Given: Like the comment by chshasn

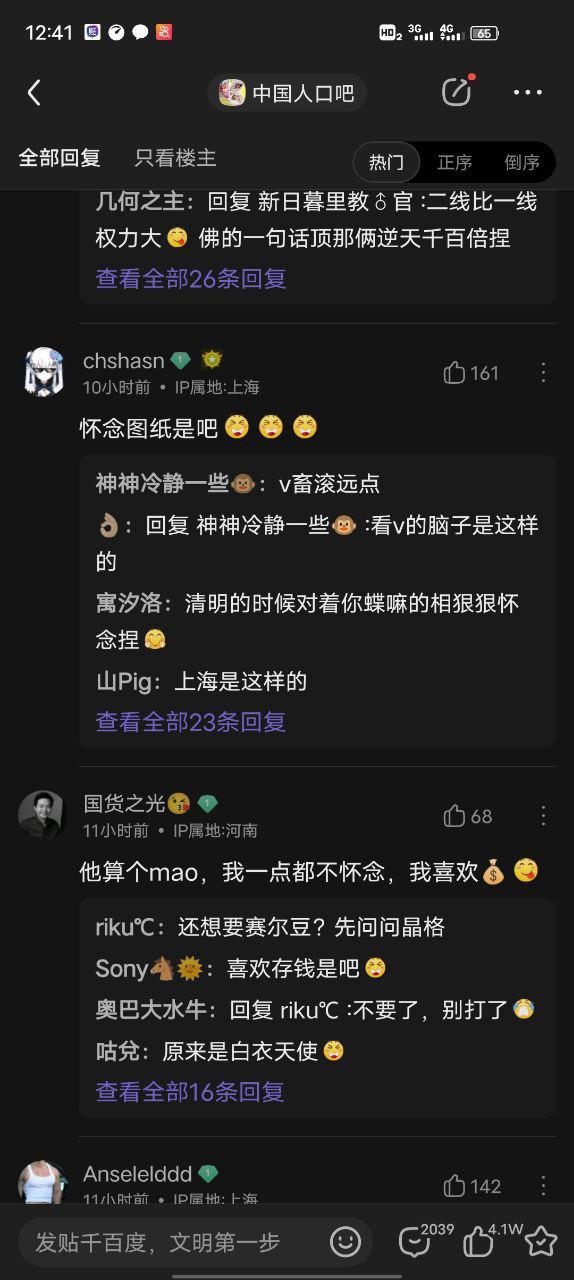Looking at the screenshot, I should point(471,373).
